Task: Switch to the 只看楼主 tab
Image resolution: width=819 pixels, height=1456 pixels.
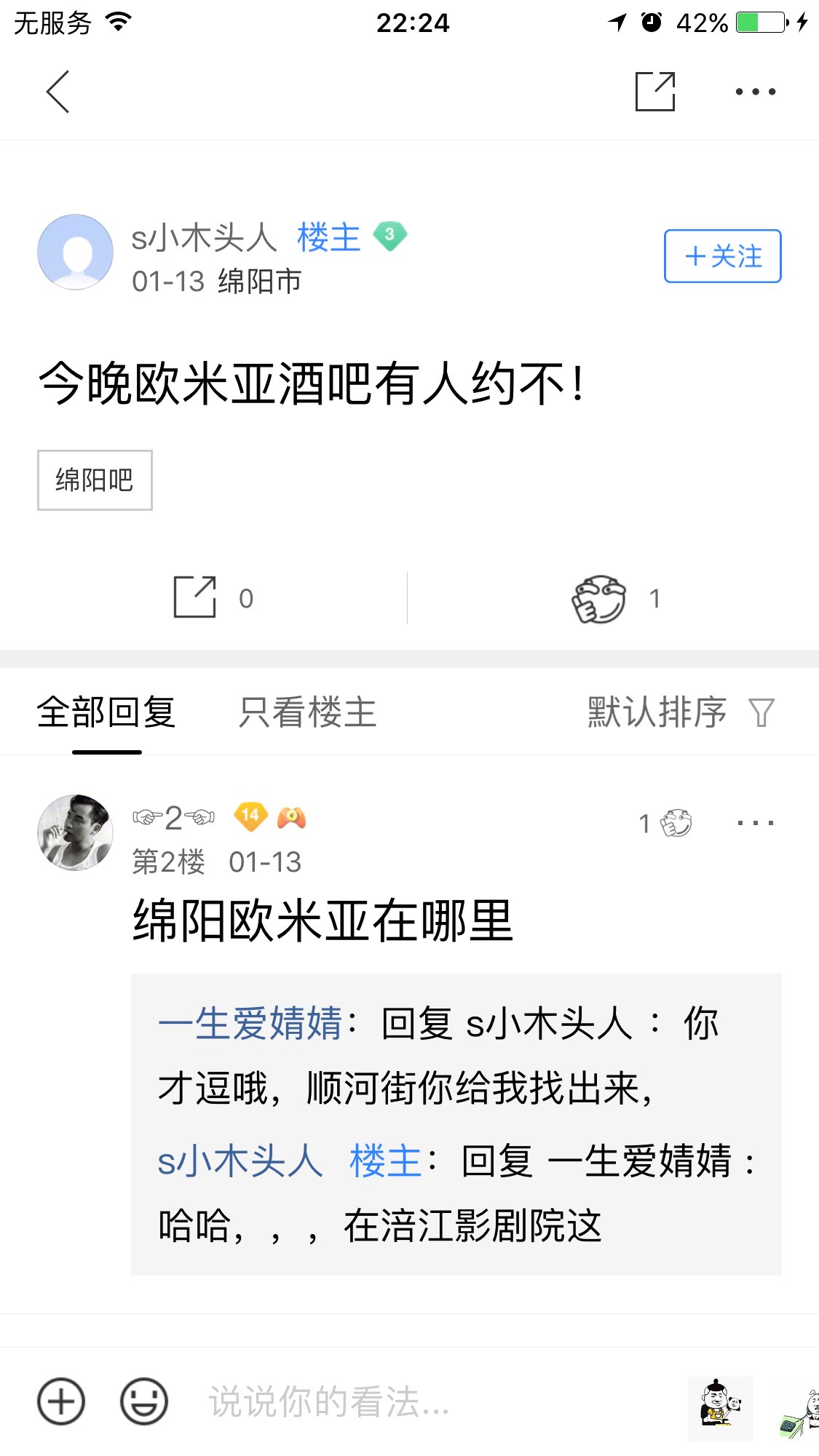Action: click(x=306, y=712)
